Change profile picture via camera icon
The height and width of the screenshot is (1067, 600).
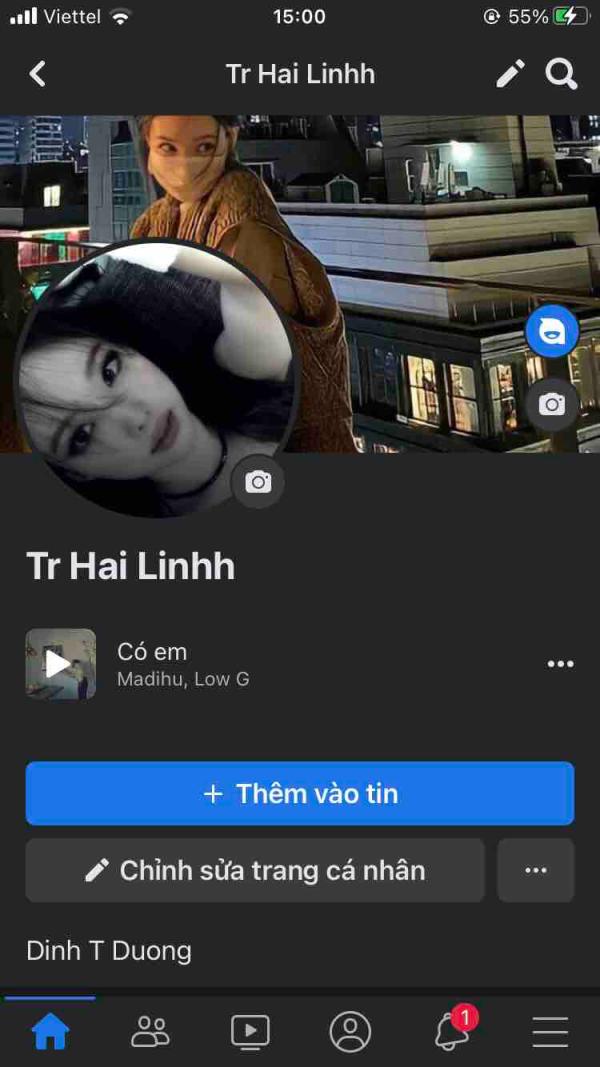tap(258, 483)
